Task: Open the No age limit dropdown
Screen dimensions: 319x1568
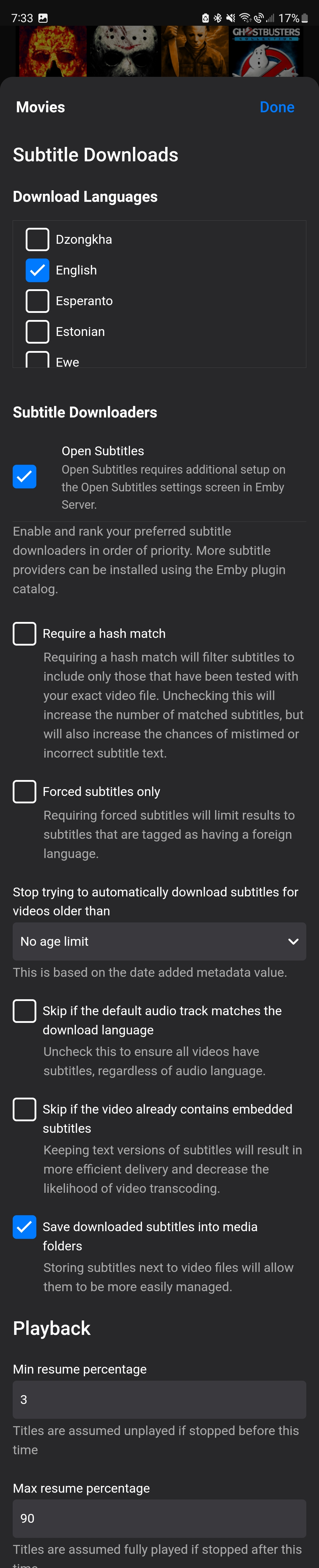Action: click(159, 942)
